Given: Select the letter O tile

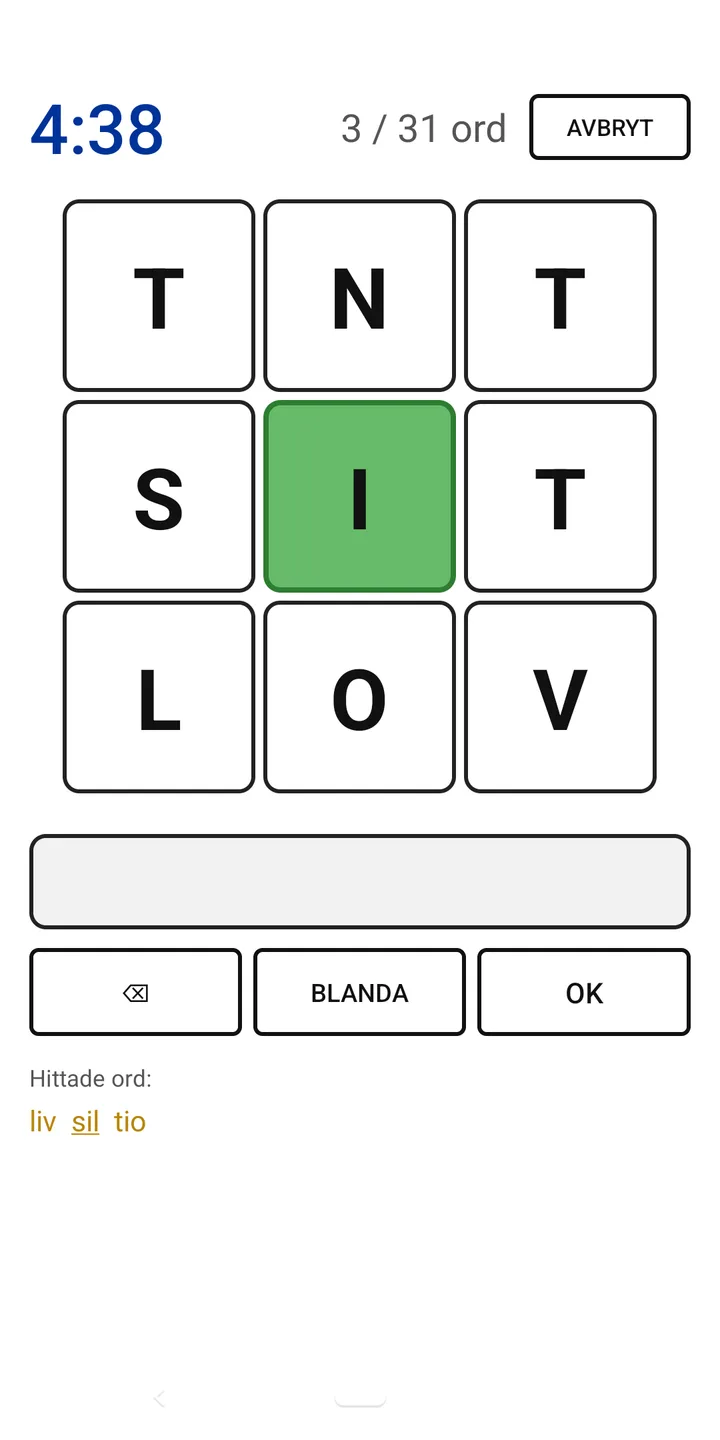Looking at the screenshot, I should pos(360,697).
